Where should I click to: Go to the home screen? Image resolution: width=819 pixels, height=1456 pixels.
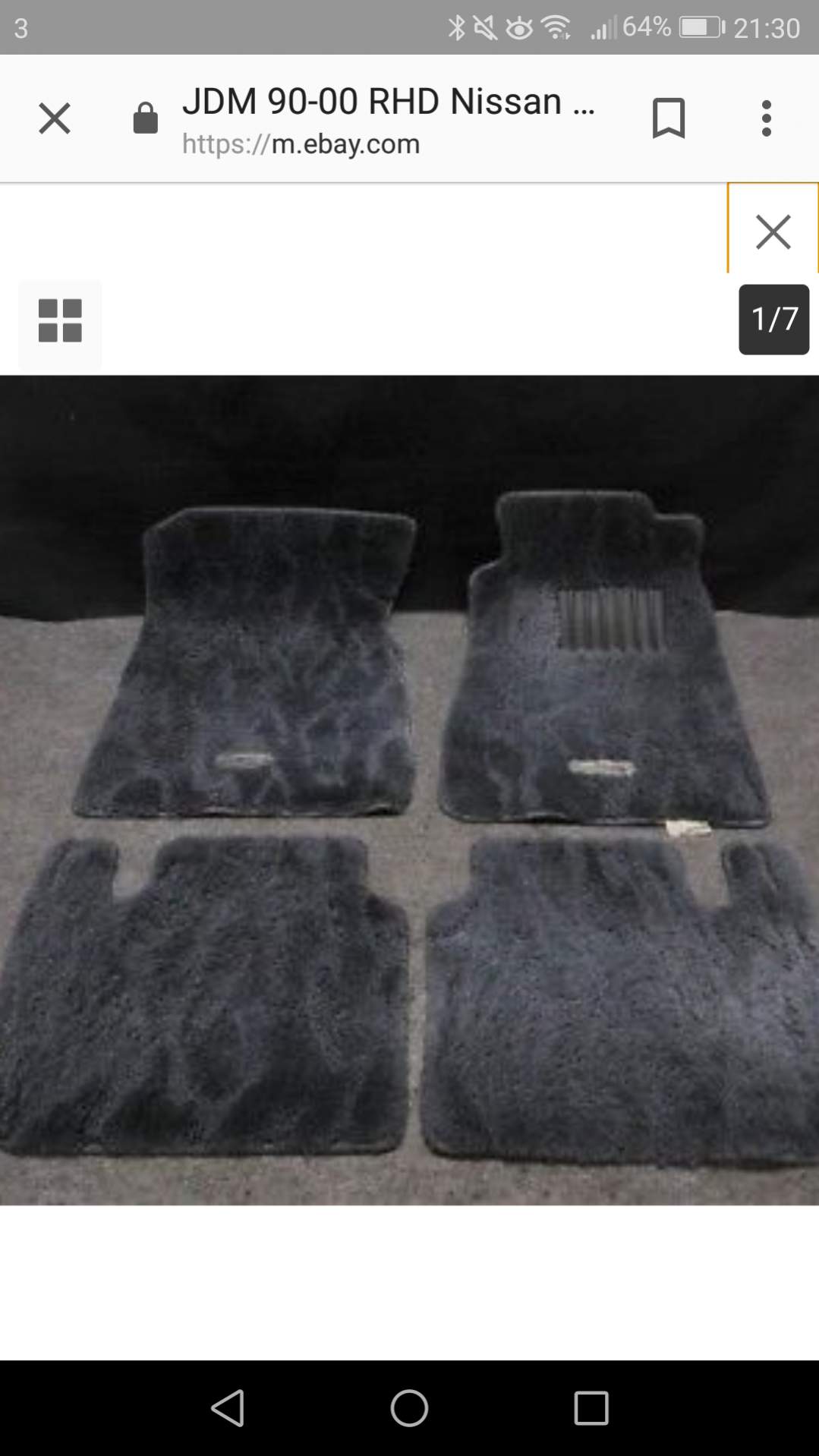[409, 1409]
